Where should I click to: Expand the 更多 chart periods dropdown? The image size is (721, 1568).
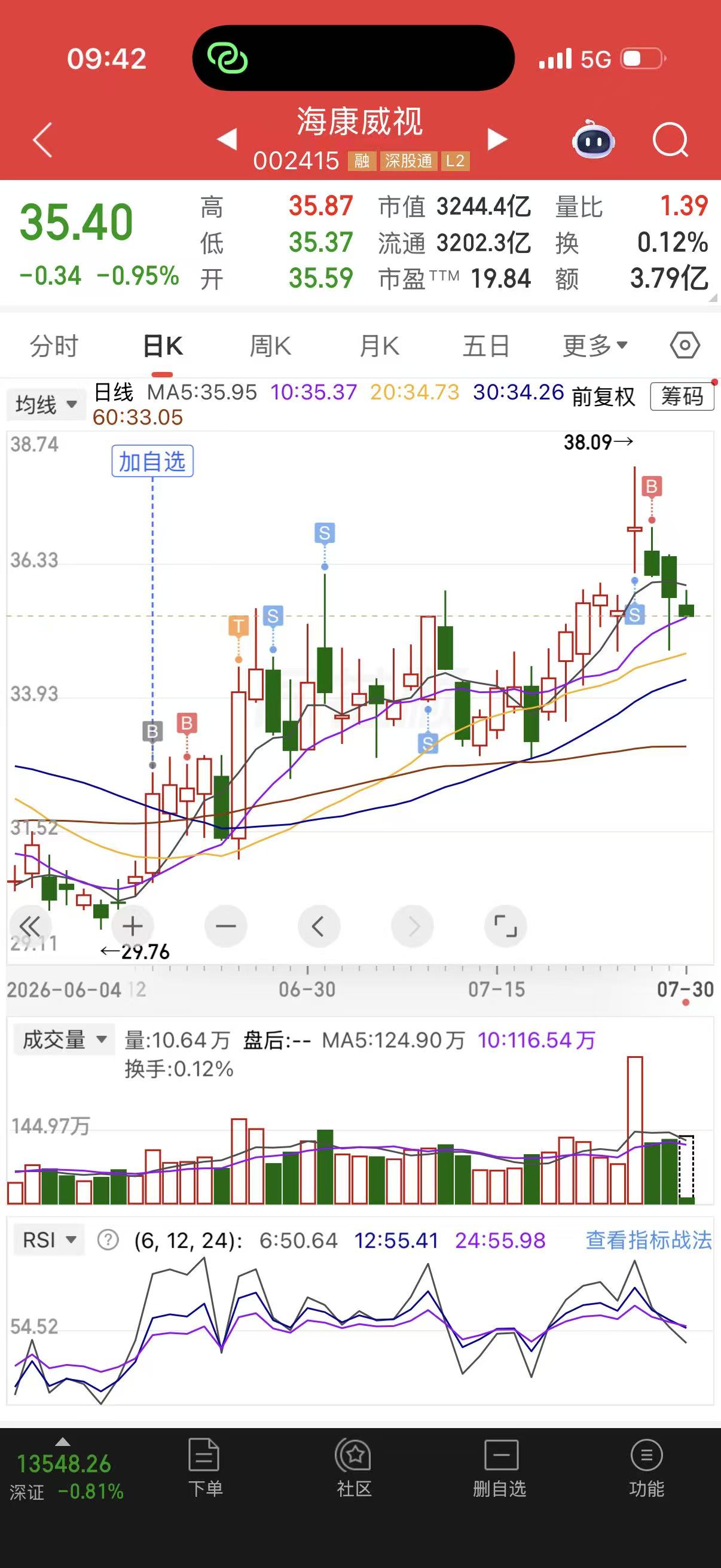tap(594, 346)
